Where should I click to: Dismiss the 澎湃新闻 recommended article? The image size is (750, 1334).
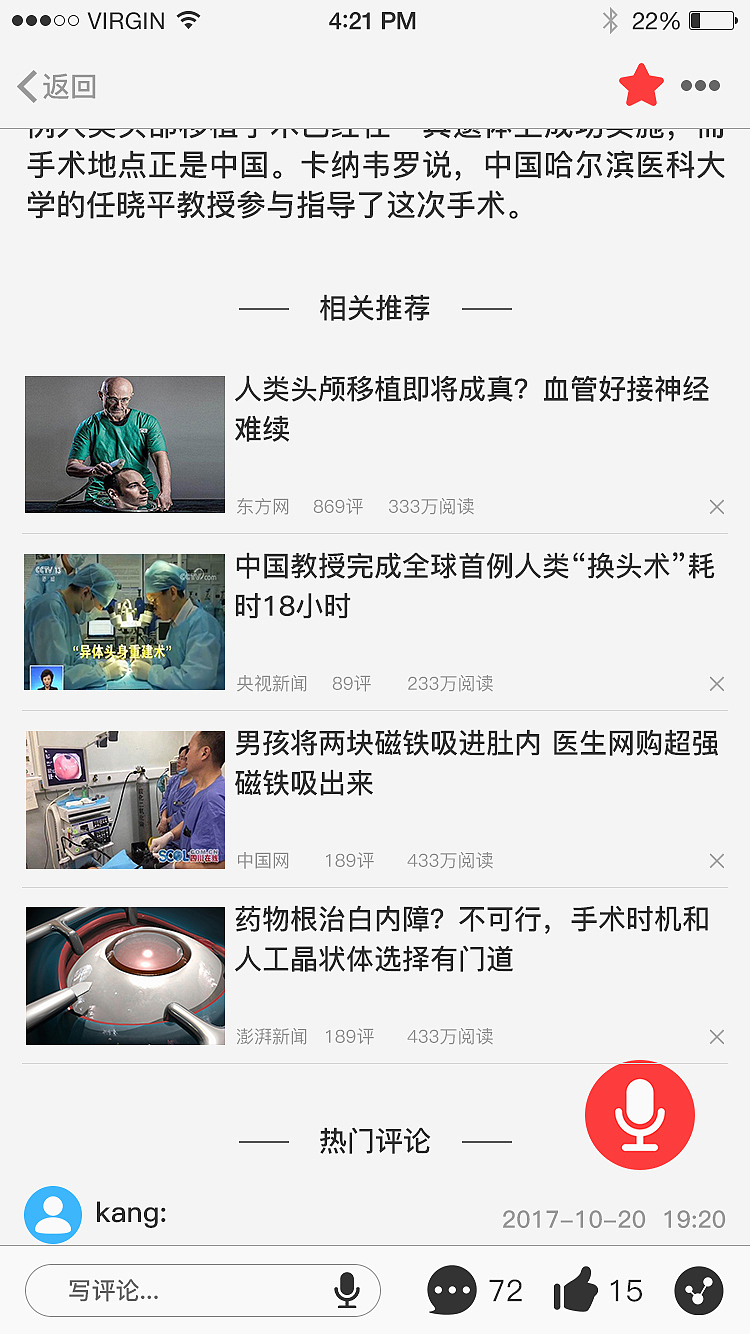(x=716, y=1037)
